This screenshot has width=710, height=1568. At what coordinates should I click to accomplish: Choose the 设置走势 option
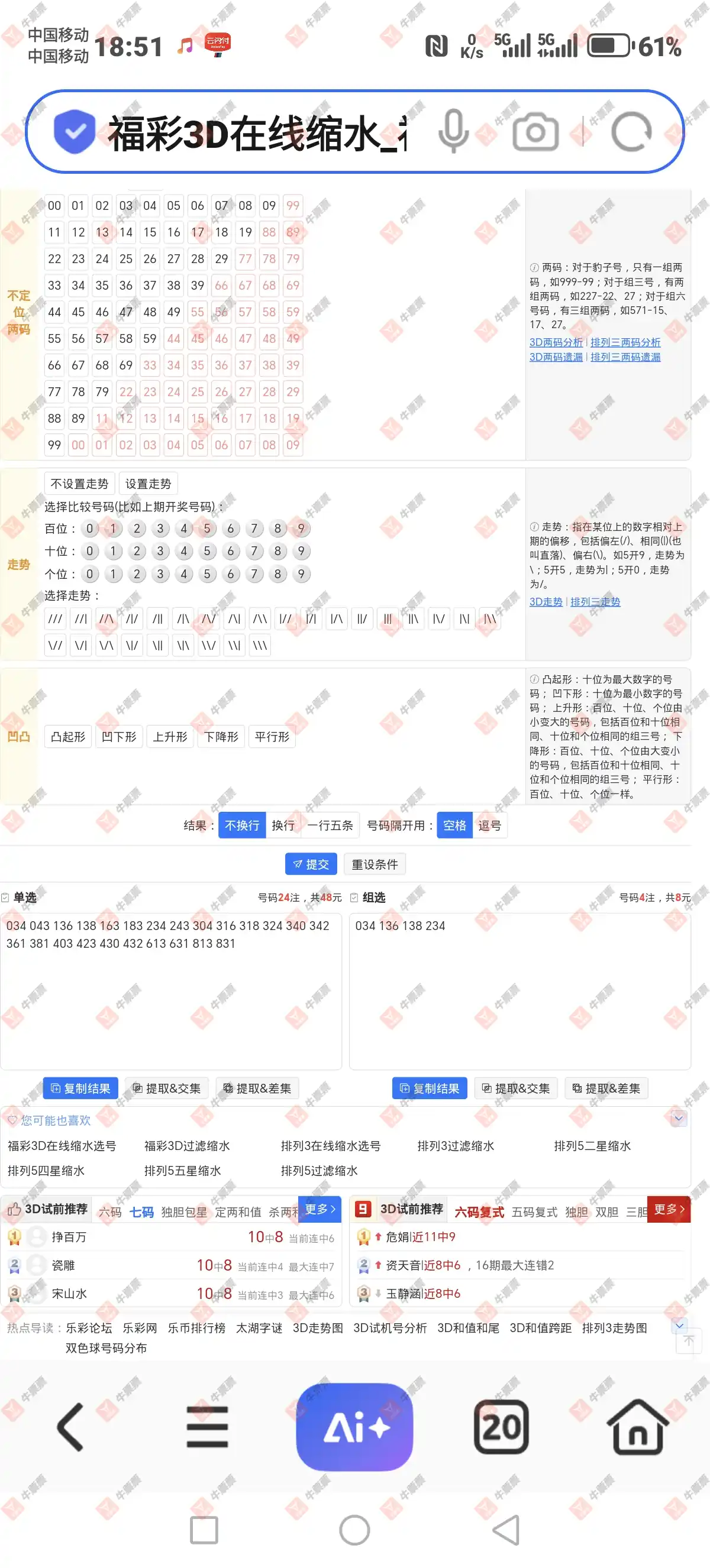[x=148, y=484]
